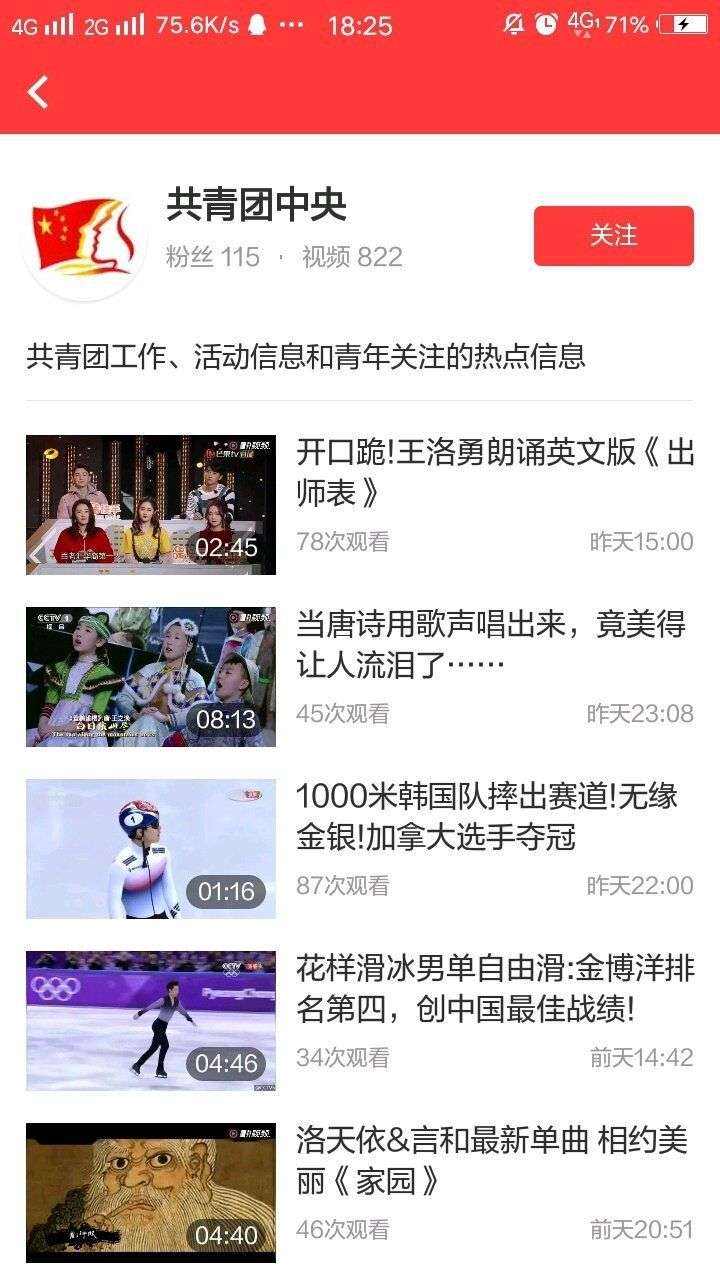This screenshot has height=1280, width=720.
Task: Follow 共青团中央 with the 关注 button
Action: pos(613,236)
